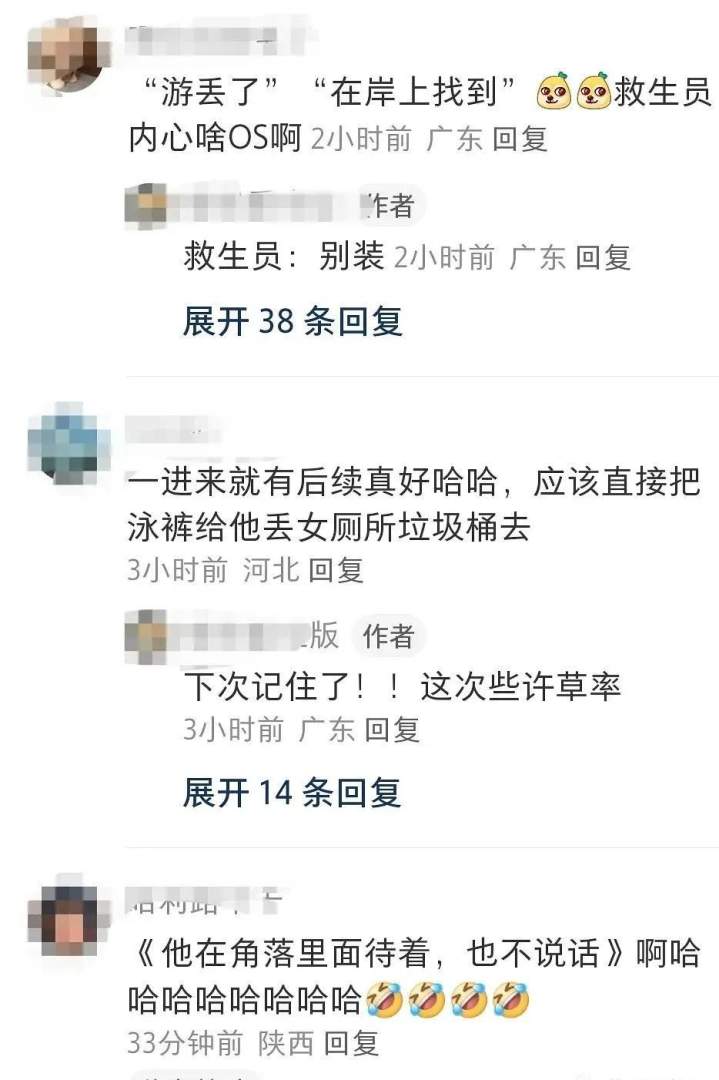The width and height of the screenshot is (719, 1080).
Task: Reply to author's "下次记住了" comment
Action: tap(391, 730)
